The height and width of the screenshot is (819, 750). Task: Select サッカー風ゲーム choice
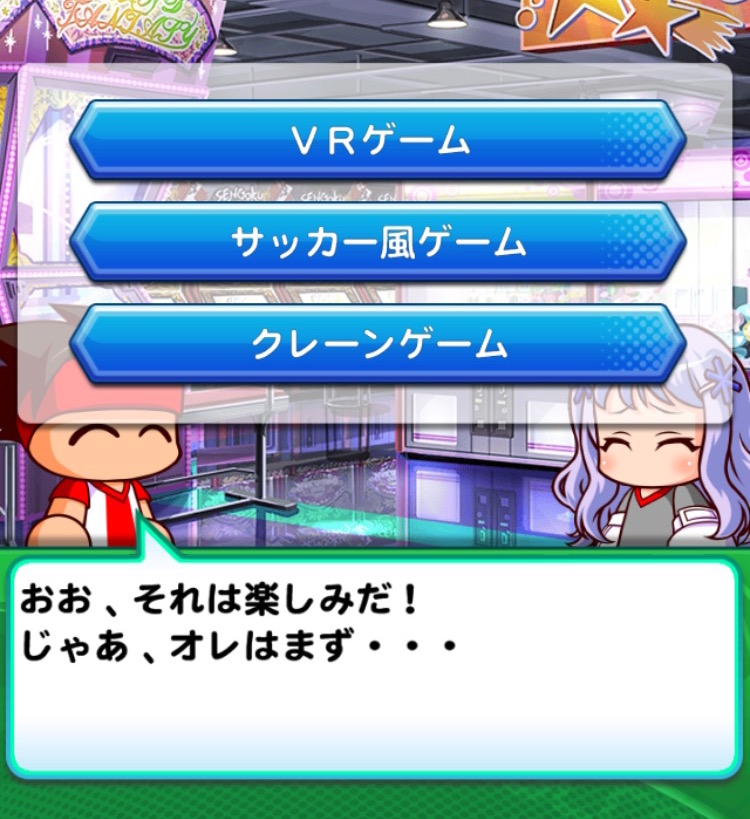point(378,243)
